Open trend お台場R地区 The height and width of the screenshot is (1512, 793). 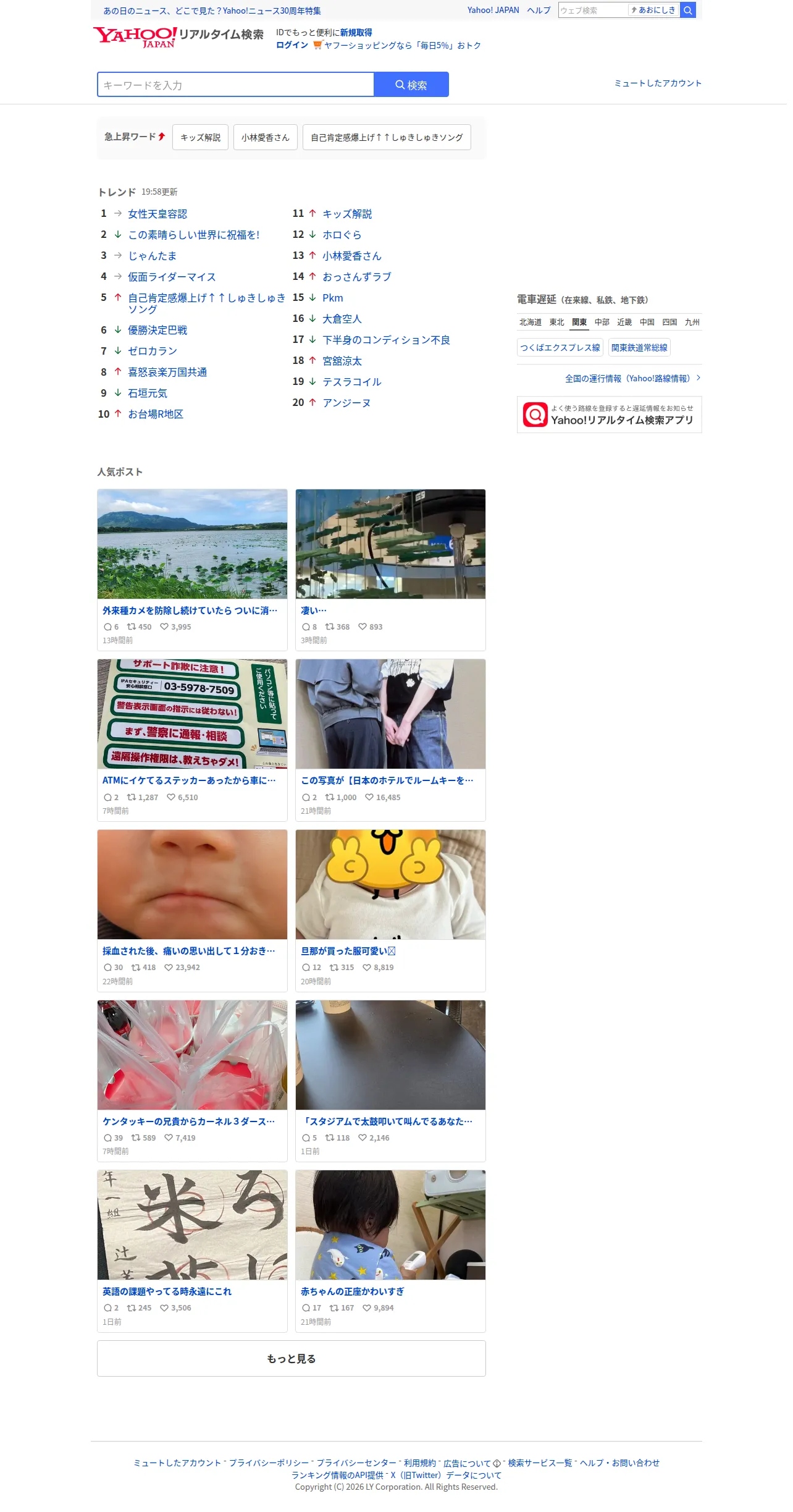[x=156, y=414]
